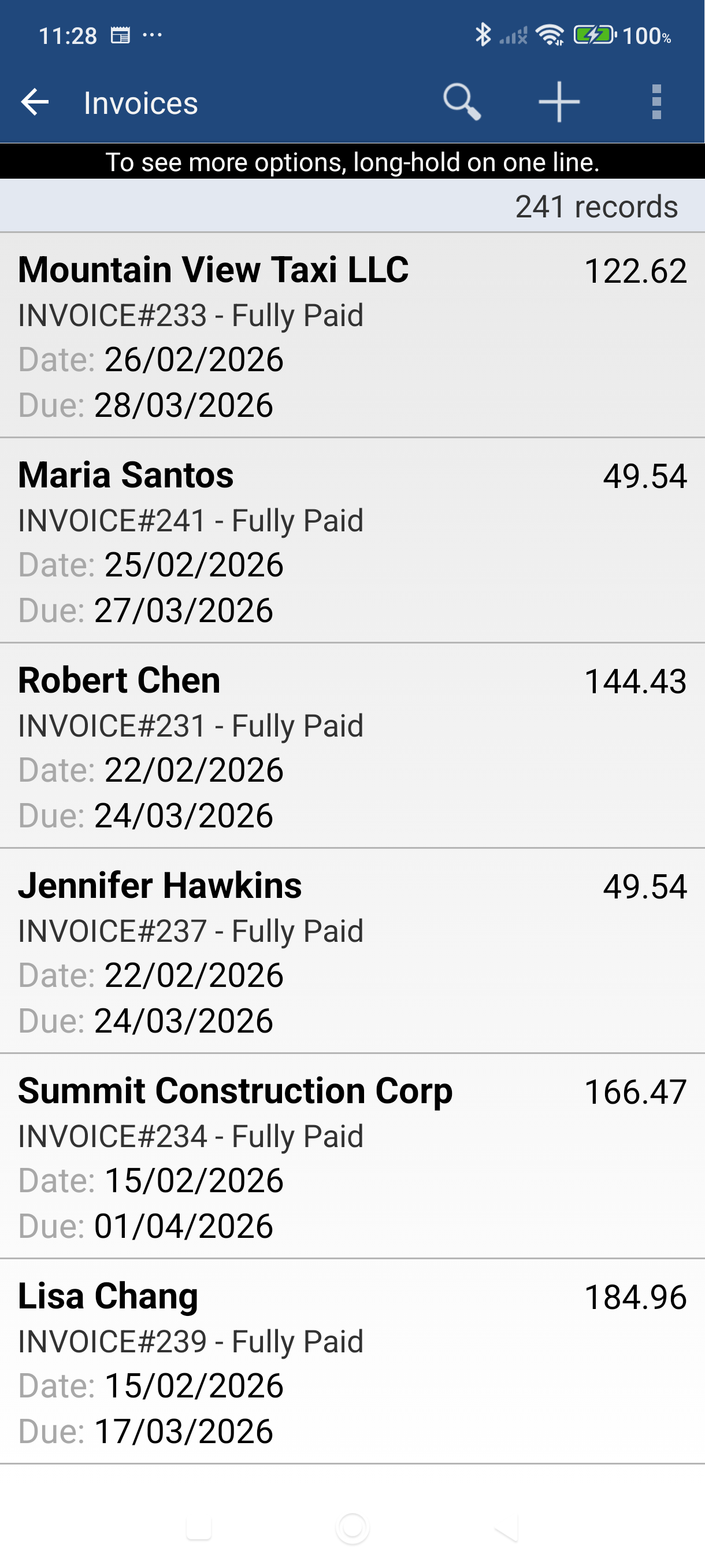
Task: Tap the 241 records header row
Action: click(352, 206)
